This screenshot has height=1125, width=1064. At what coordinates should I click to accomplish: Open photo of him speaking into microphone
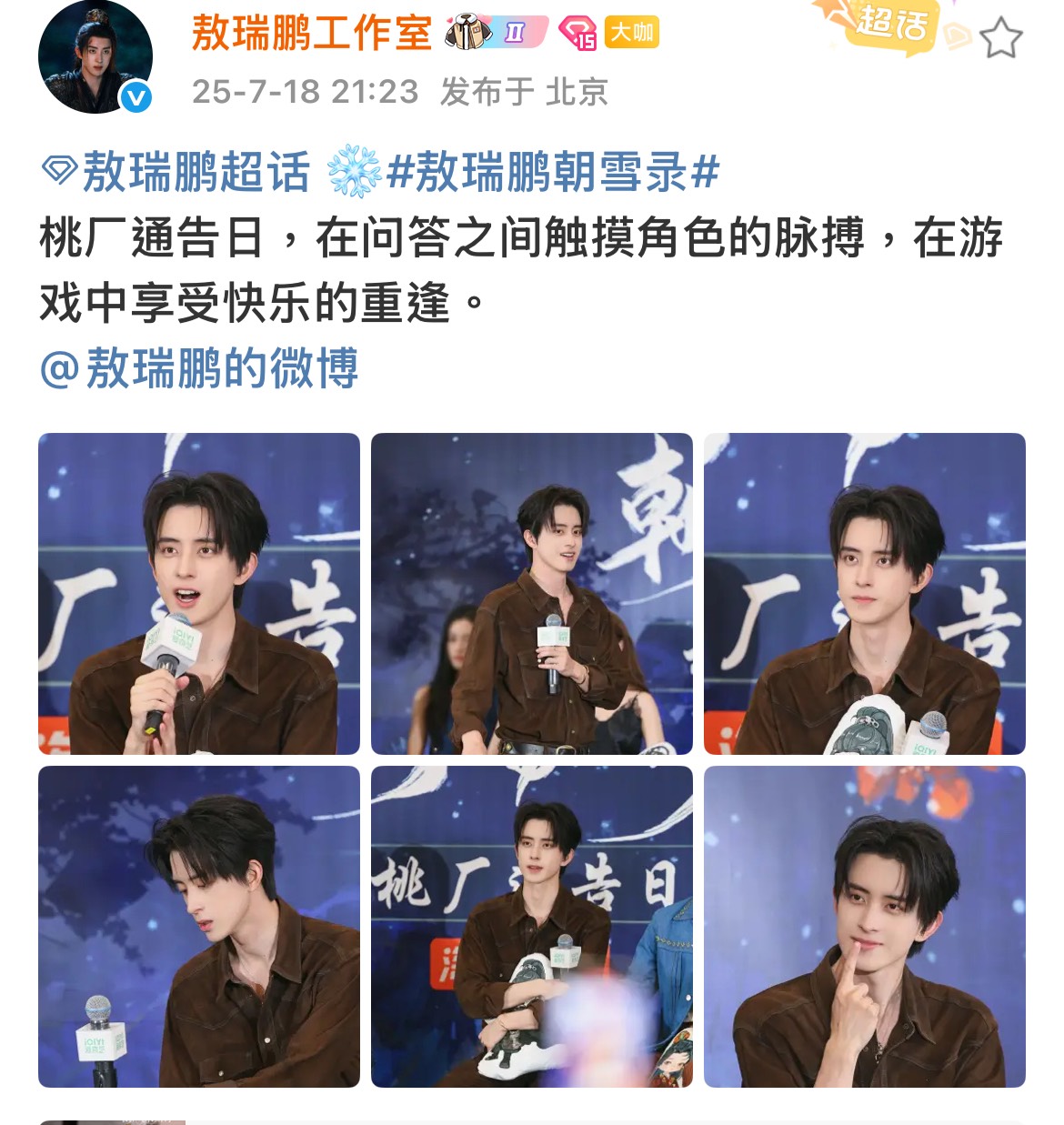pyautogui.click(x=199, y=594)
